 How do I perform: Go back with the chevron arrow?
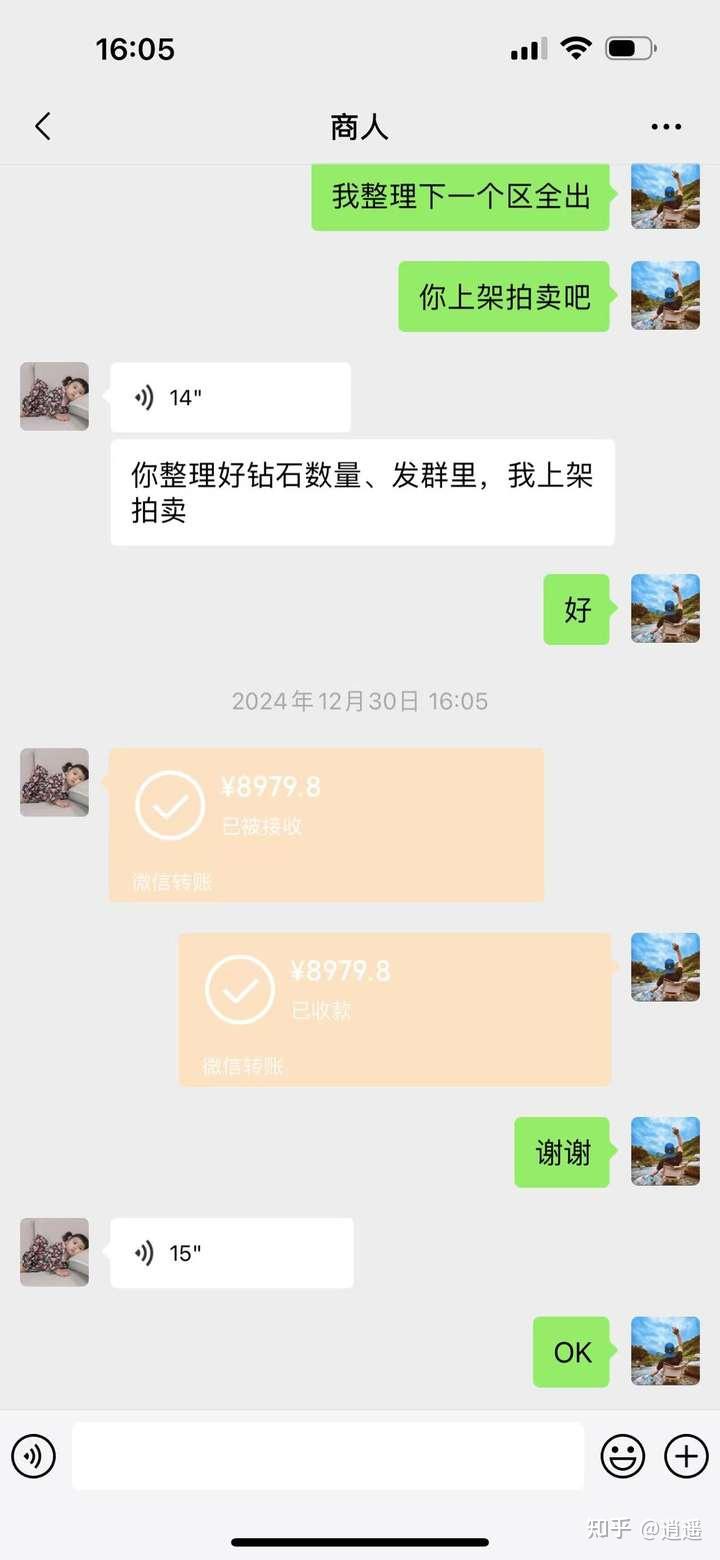pyautogui.click(x=42, y=126)
